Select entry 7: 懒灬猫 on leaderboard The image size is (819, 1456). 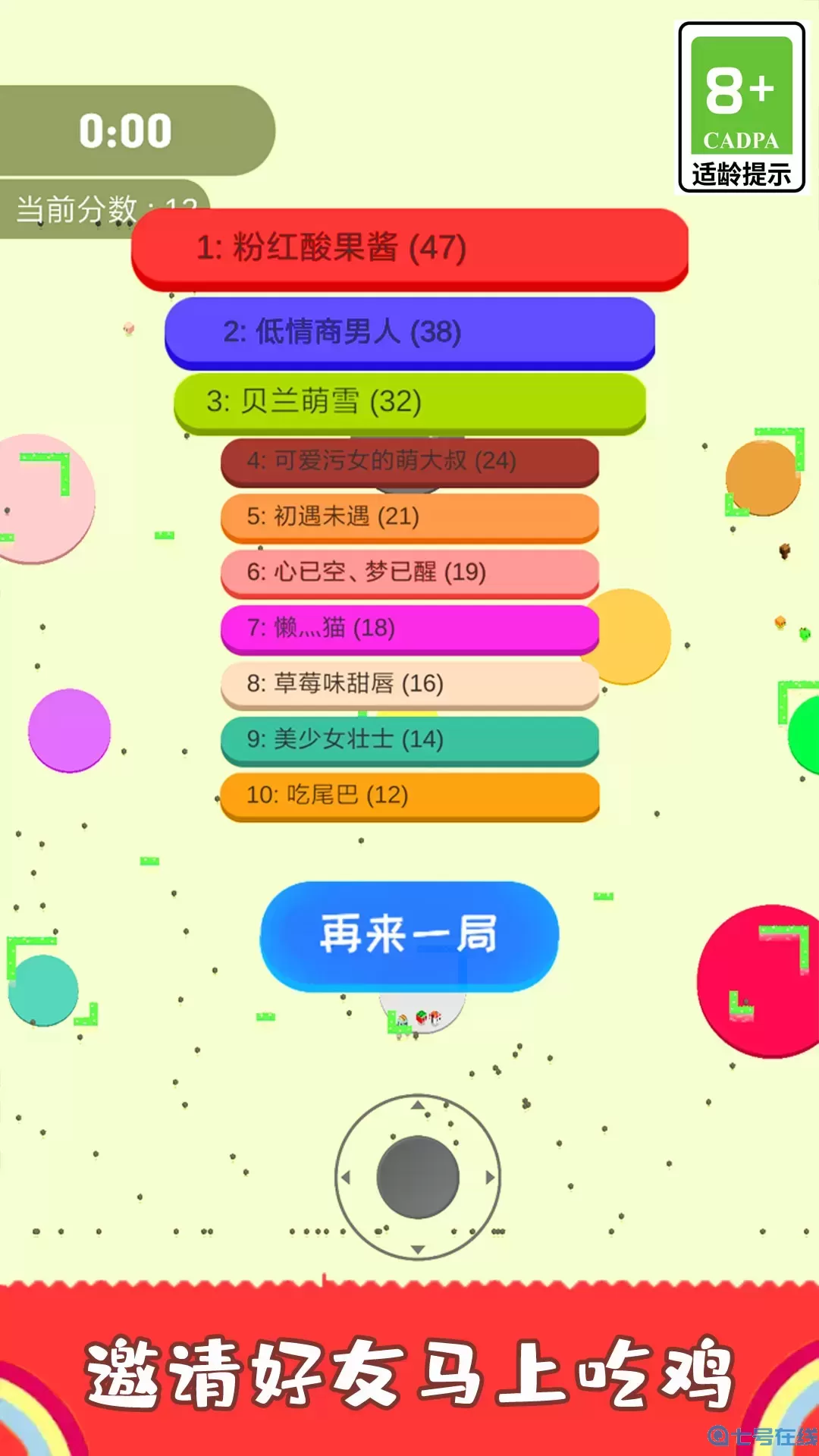pyautogui.click(x=409, y=629)
